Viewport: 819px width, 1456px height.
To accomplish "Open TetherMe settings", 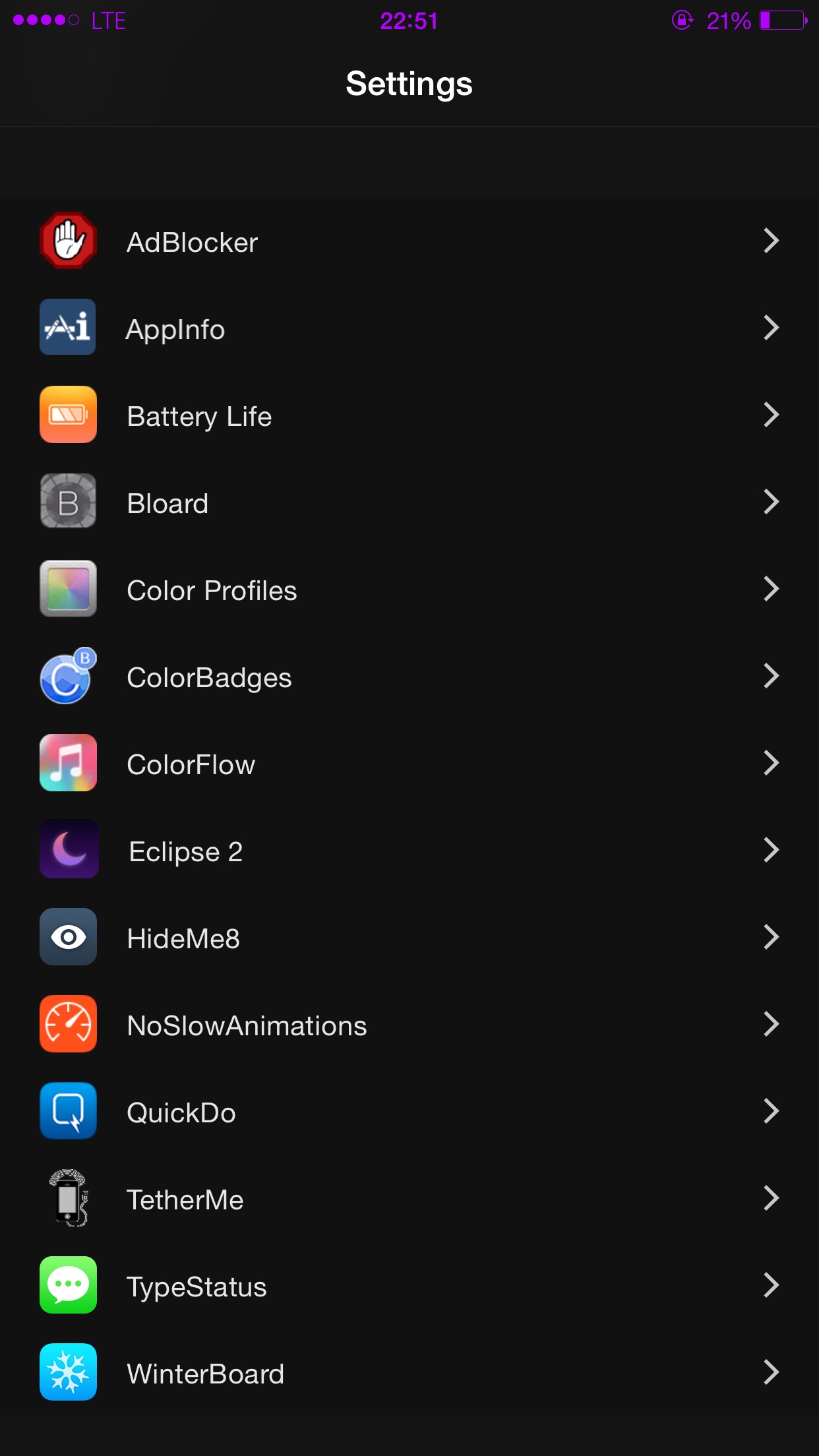I will point(409,1198).
